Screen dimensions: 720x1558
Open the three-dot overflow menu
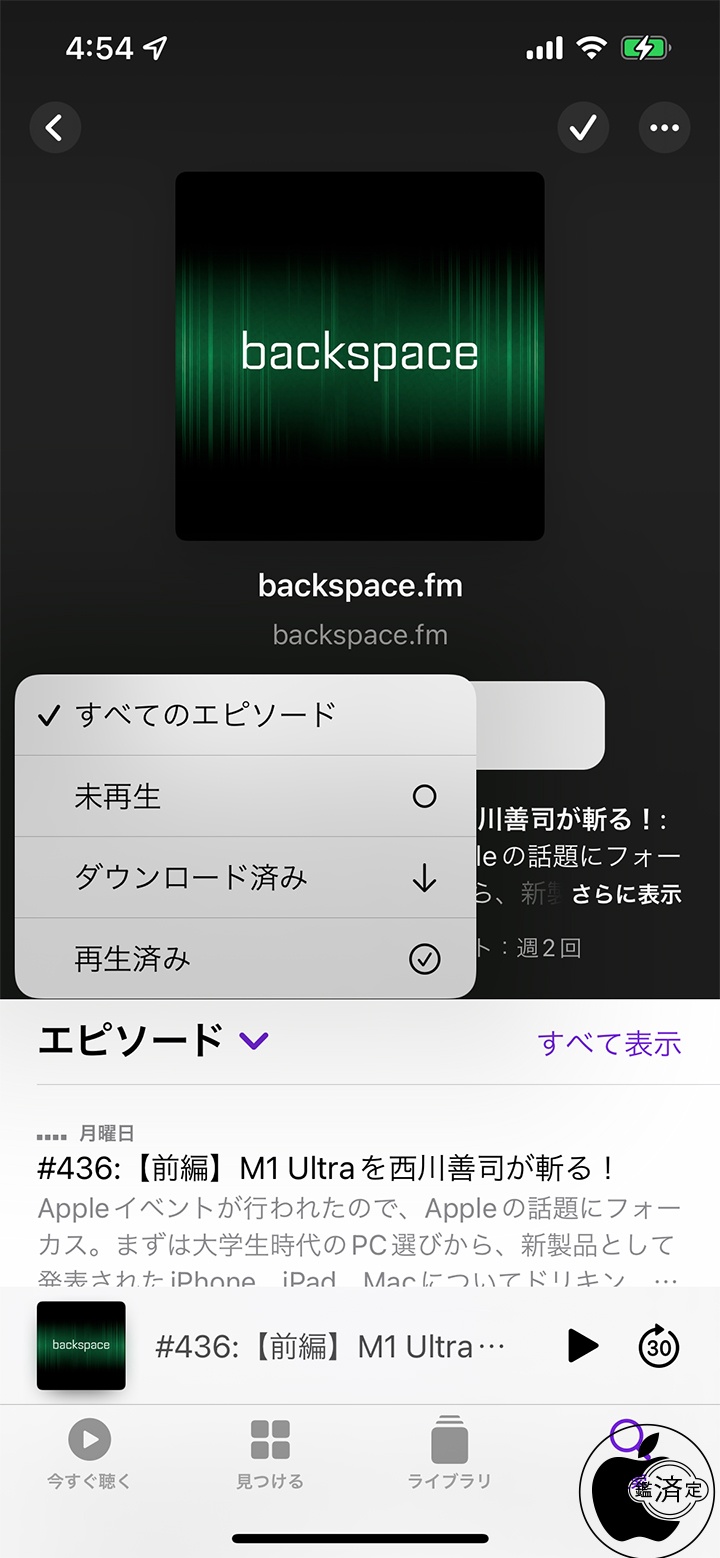pyautogui.click(x=664, y=127)
